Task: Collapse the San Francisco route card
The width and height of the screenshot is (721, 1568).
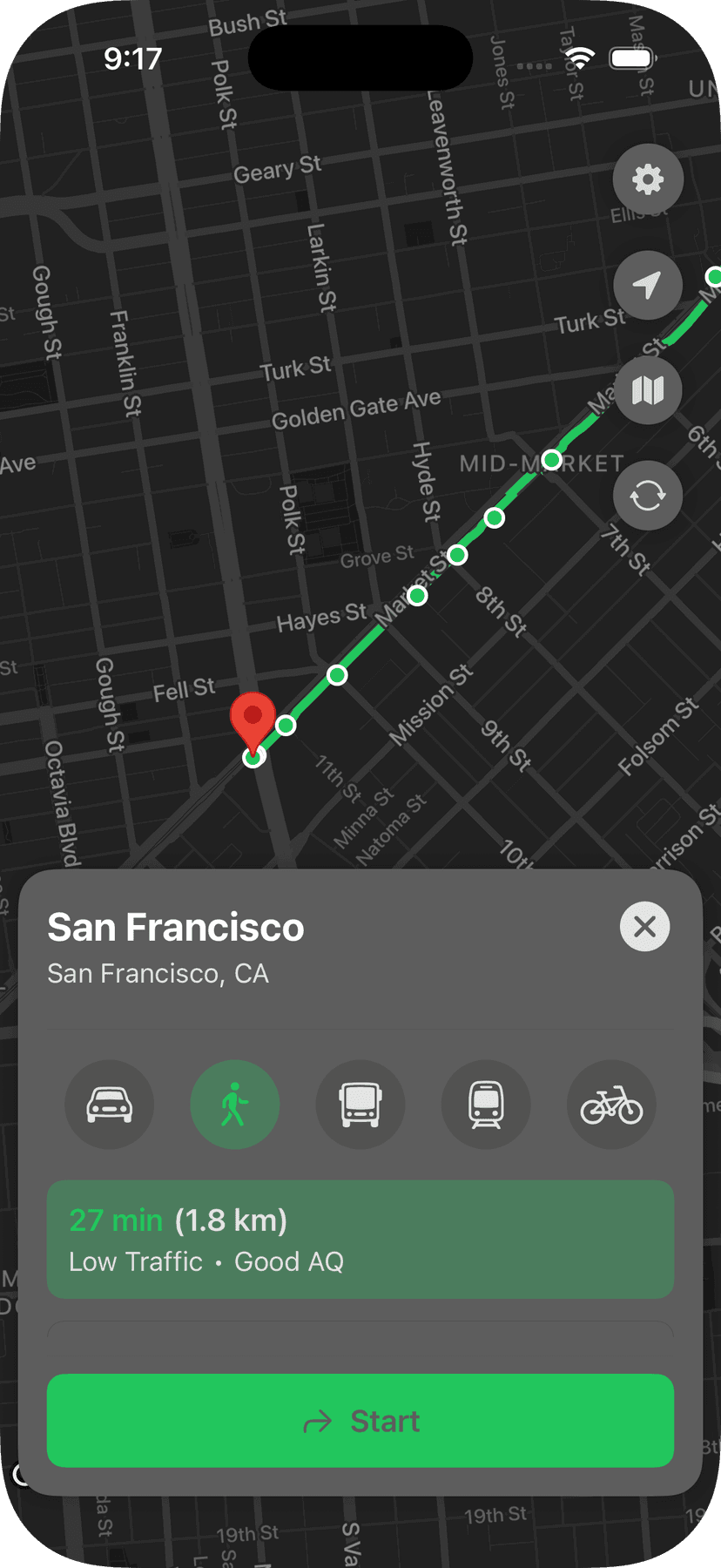Action: (x=644, y=926)
